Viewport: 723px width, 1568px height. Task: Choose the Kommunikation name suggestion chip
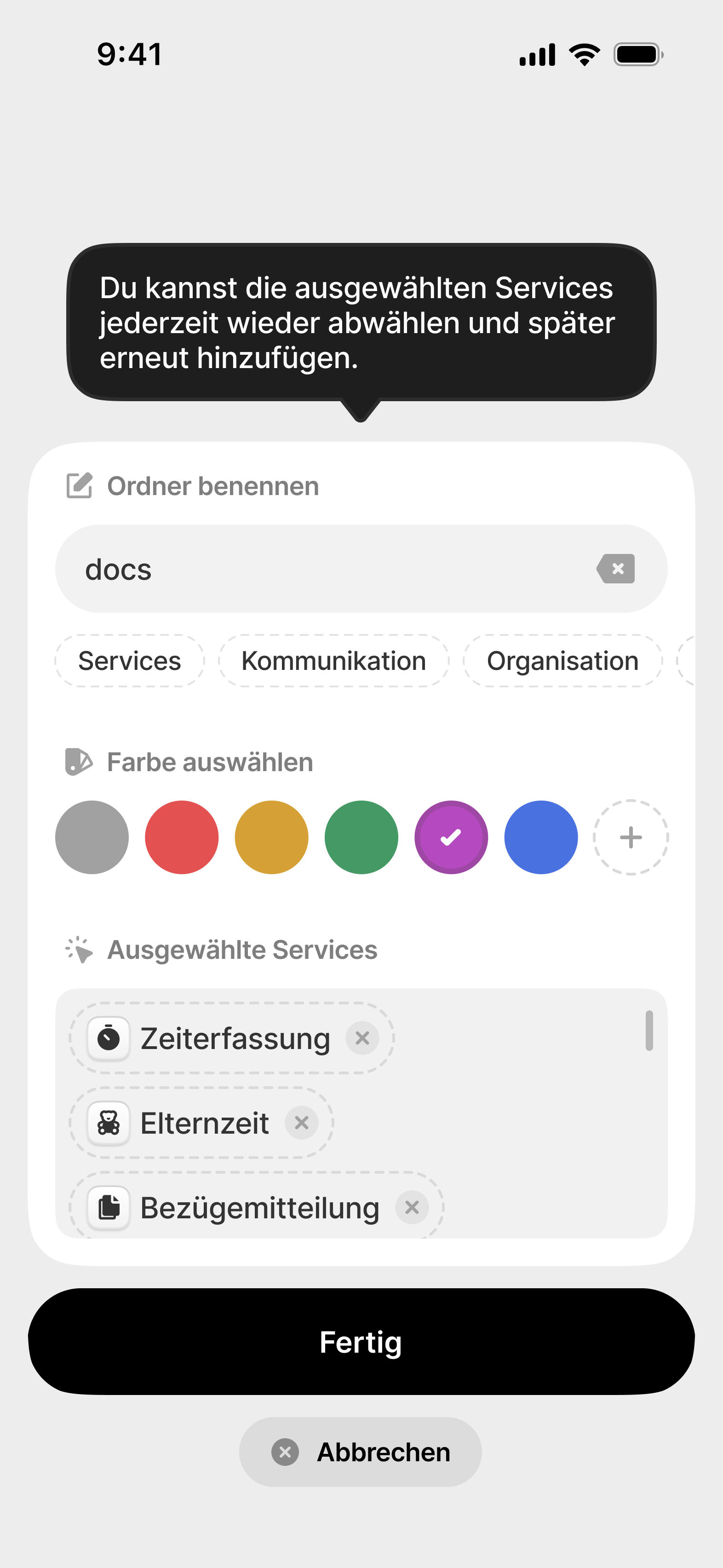pyautogui.click(x=333, y=661)
